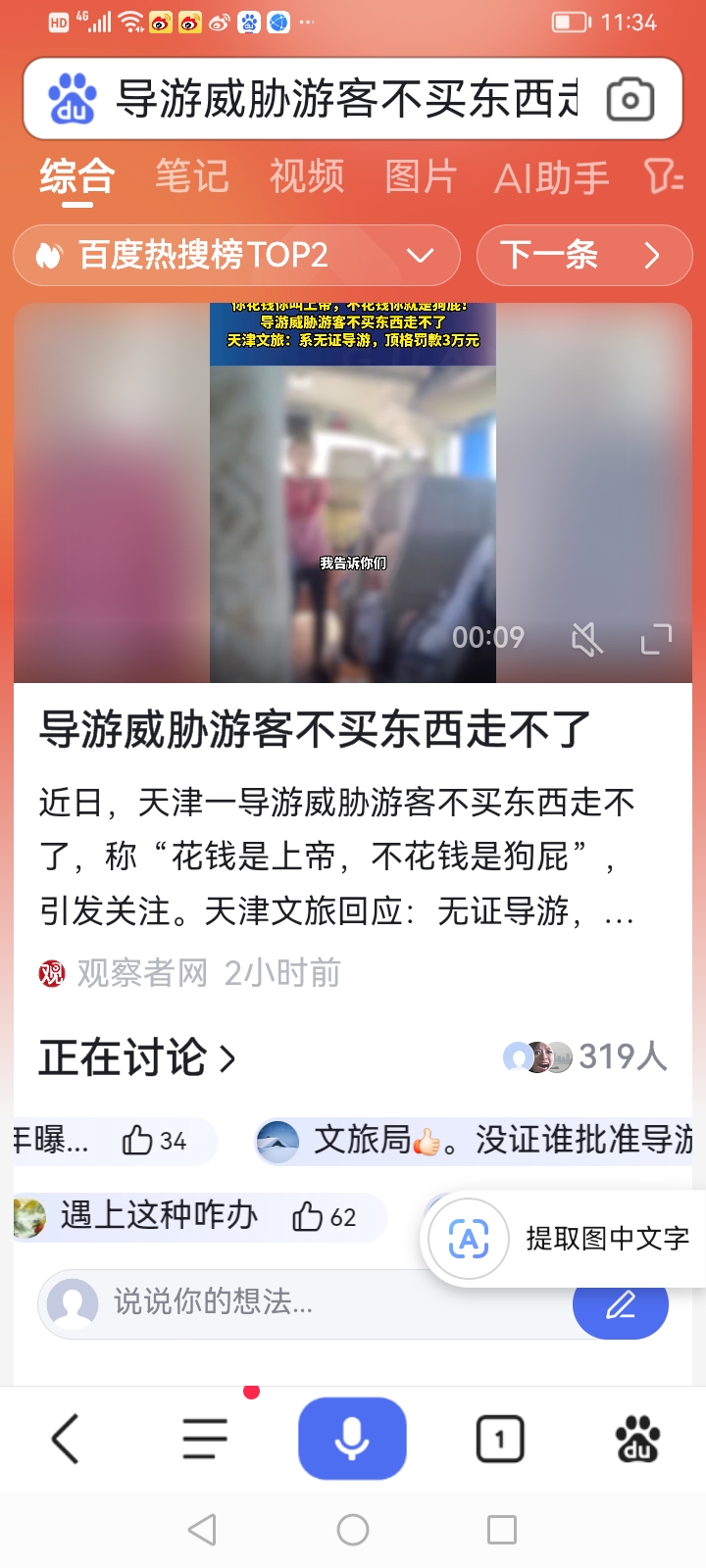Go to 下一条 hot search item

(583, 256)
